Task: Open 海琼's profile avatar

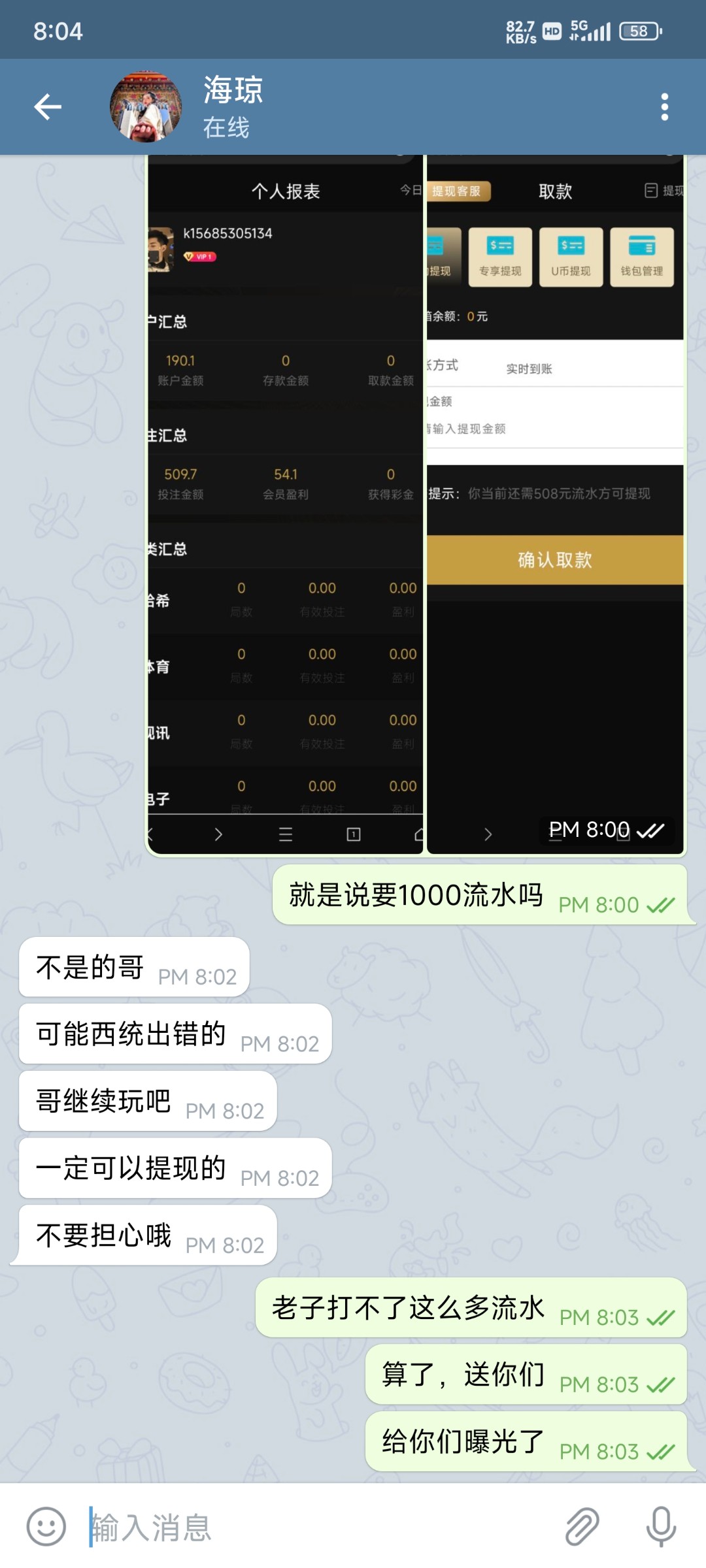Action: (x=146, y=107)
